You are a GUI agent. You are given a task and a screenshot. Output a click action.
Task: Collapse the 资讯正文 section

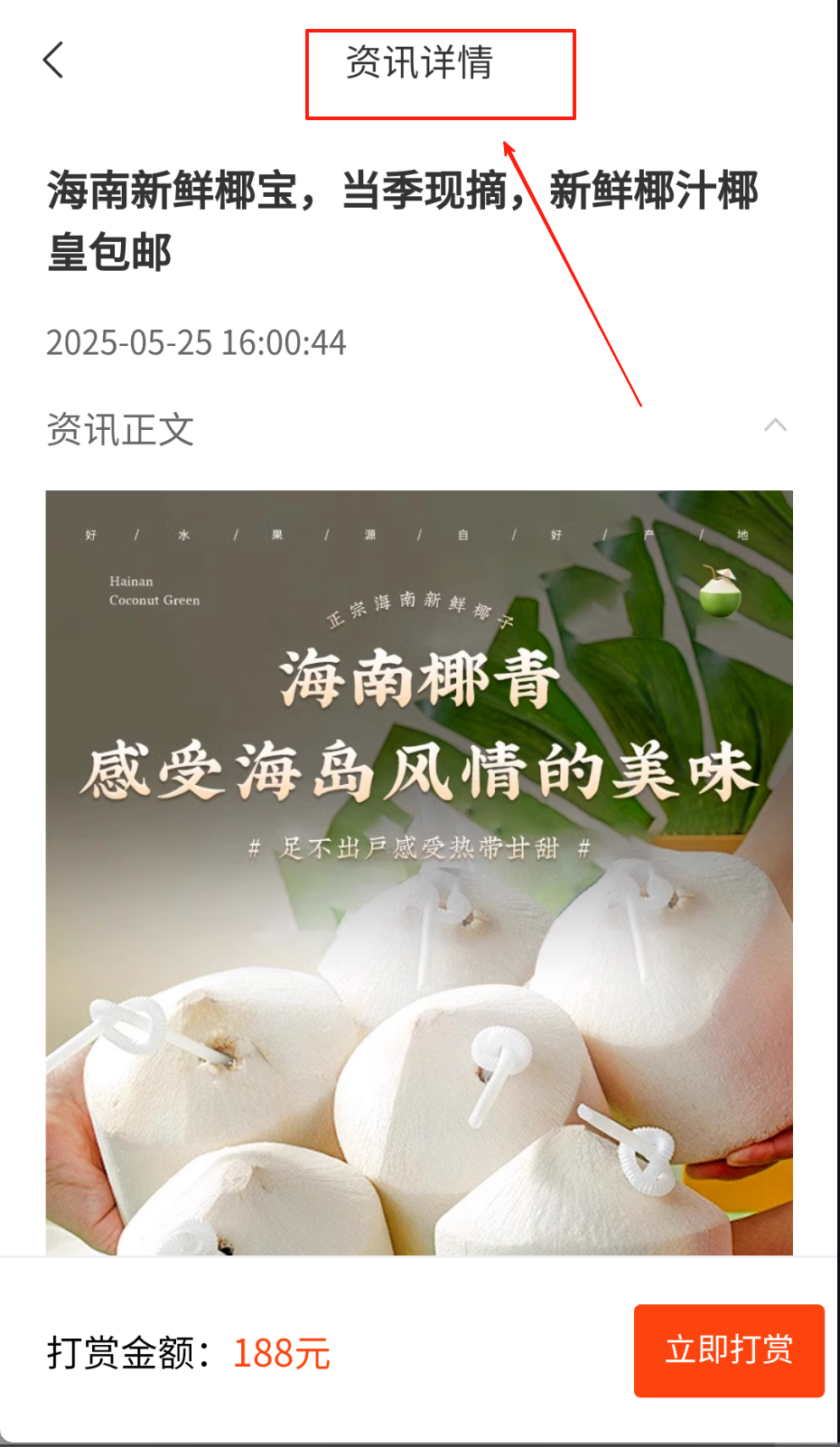coord(775,425)
